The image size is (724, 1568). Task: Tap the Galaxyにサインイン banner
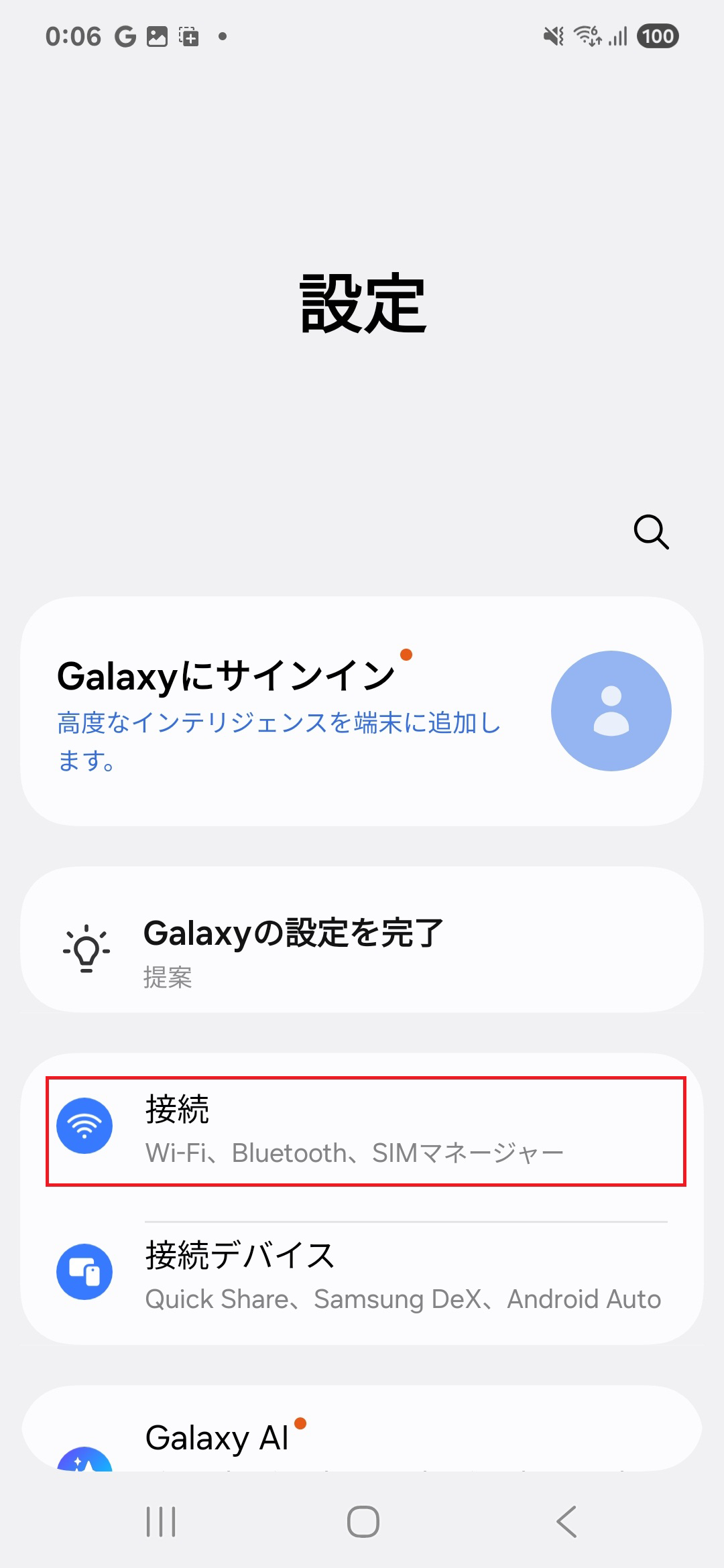pos(362,710)
